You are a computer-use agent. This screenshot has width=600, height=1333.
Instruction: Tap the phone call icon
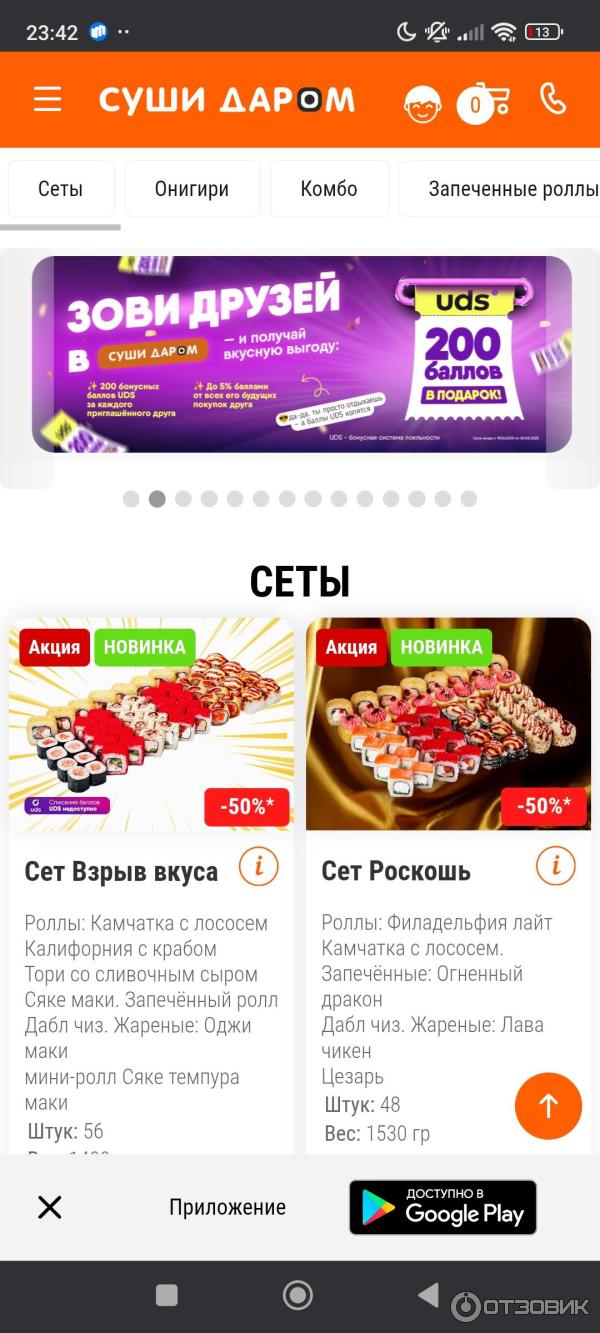point(552,99)
